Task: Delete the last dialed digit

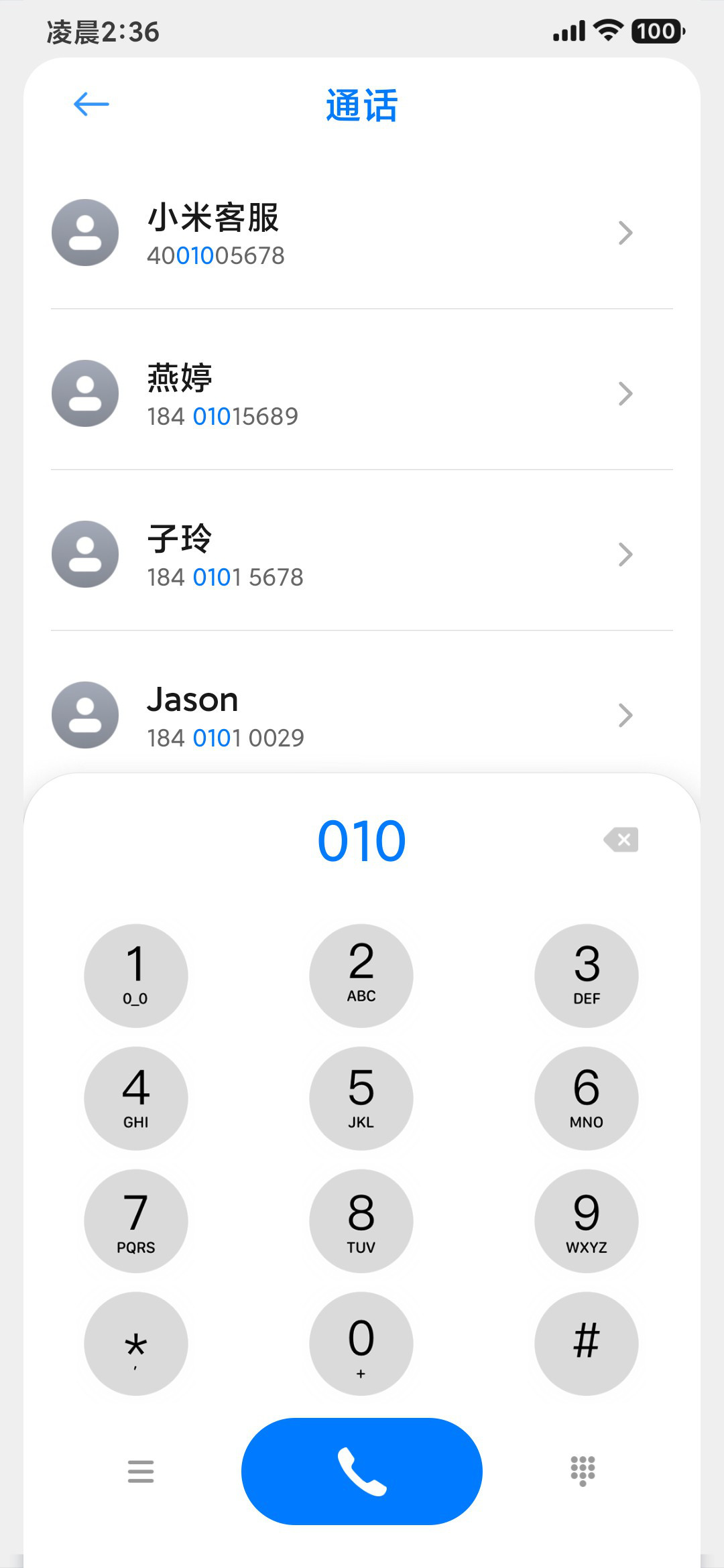Action: click(621, 840)
